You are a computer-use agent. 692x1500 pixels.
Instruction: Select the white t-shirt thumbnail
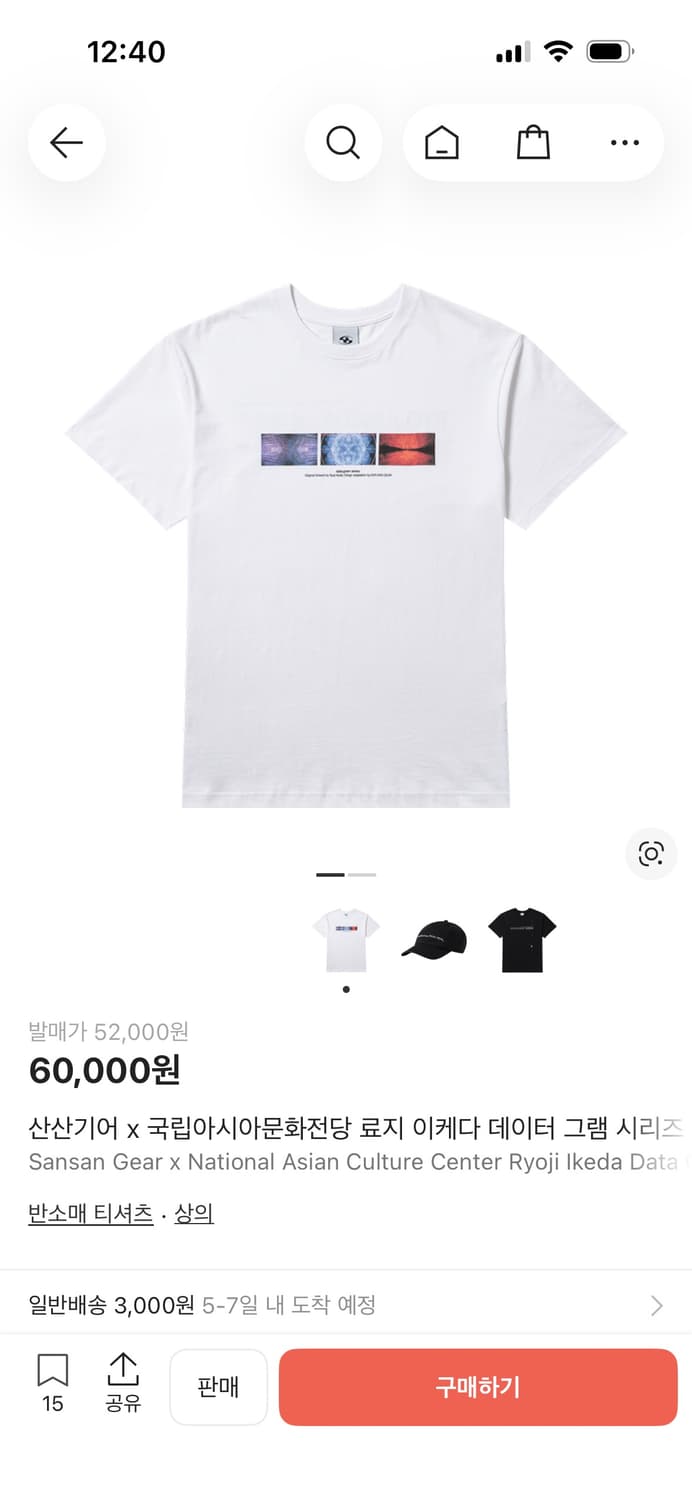[346, 939]
